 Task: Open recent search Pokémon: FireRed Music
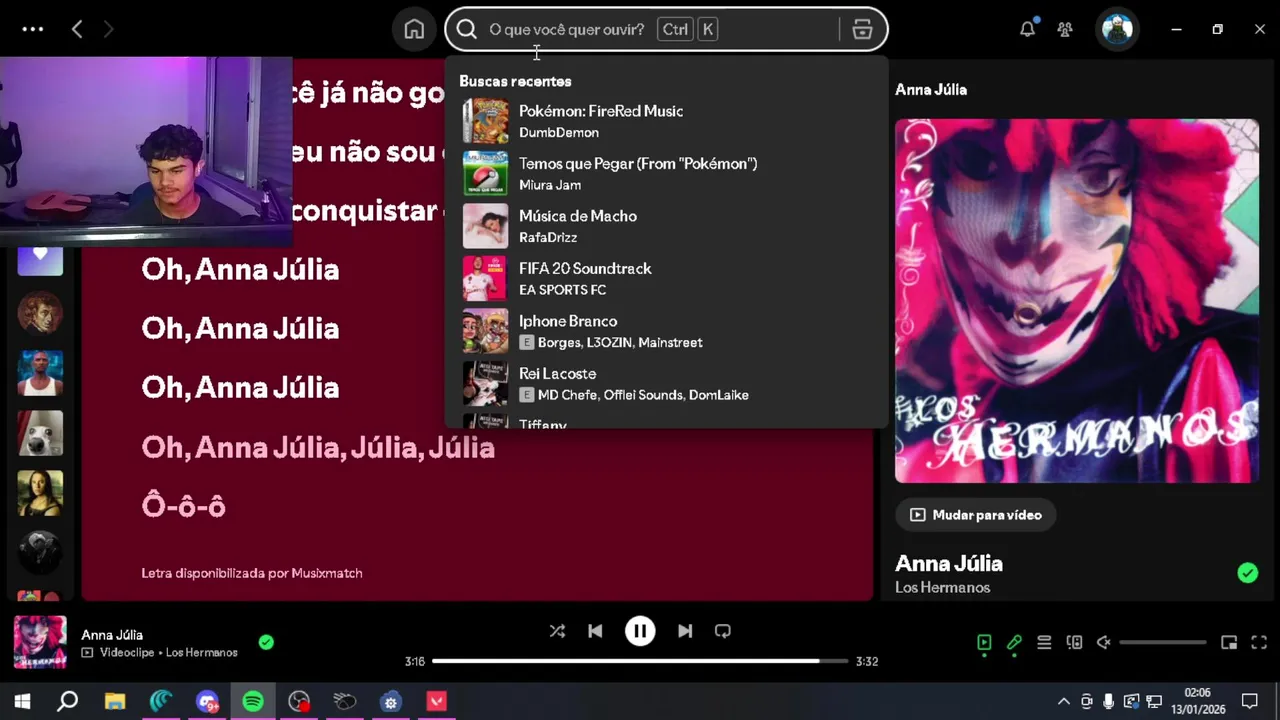coord(600,121)
